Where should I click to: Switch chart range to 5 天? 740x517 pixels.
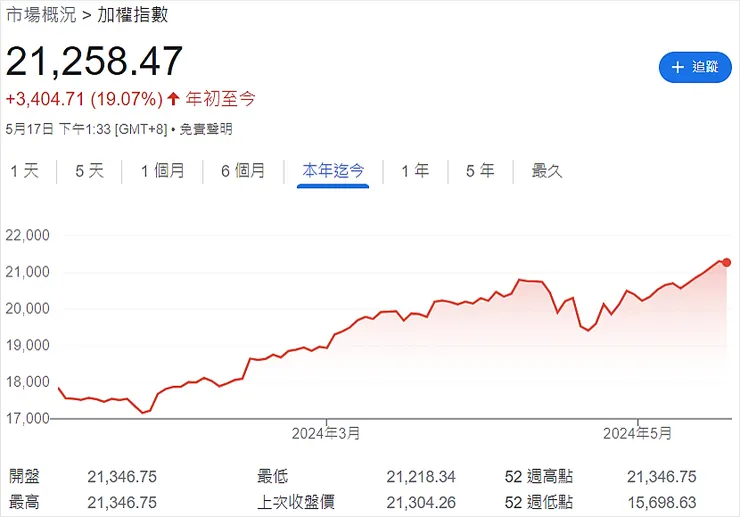(89, 171)
